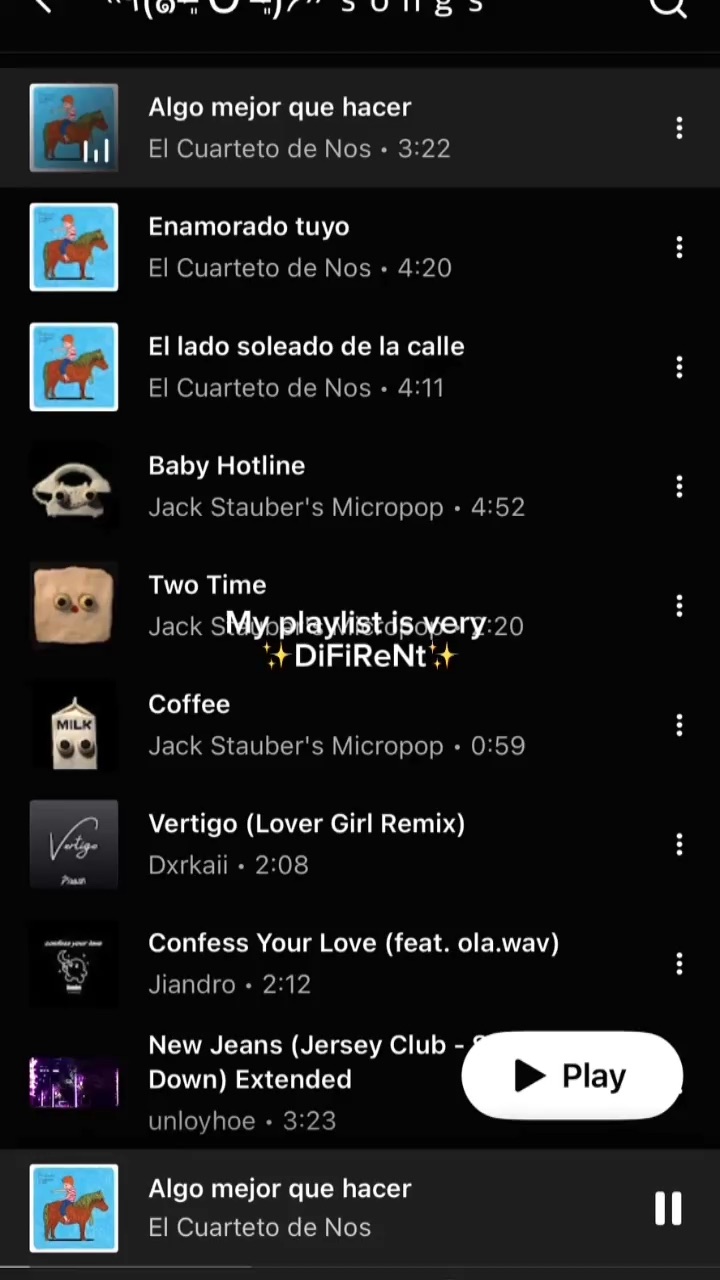Show options menu for Enamorado tuyo

(x=679, y=247)
